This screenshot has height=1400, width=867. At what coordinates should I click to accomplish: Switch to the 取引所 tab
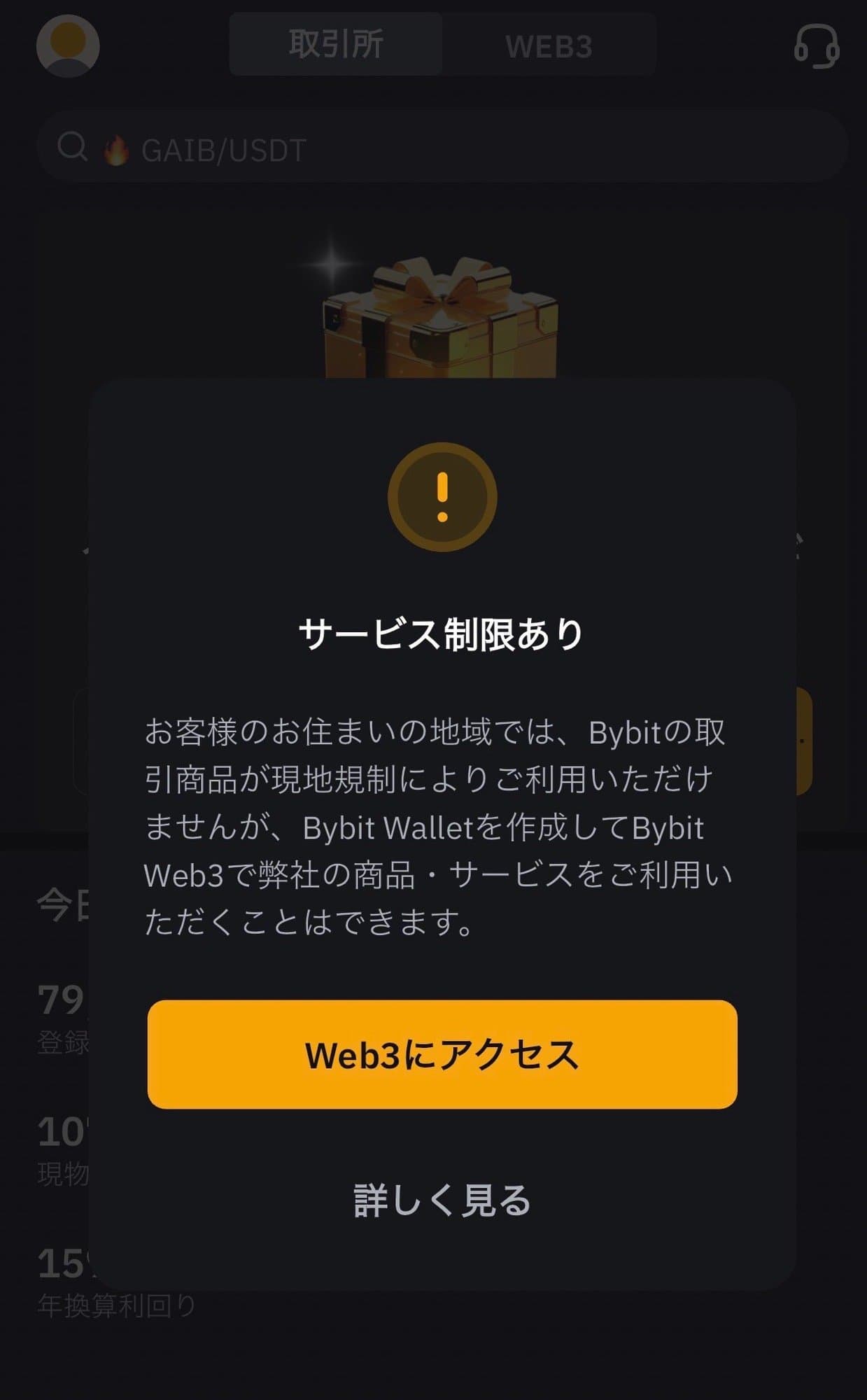tap(336, 44)
